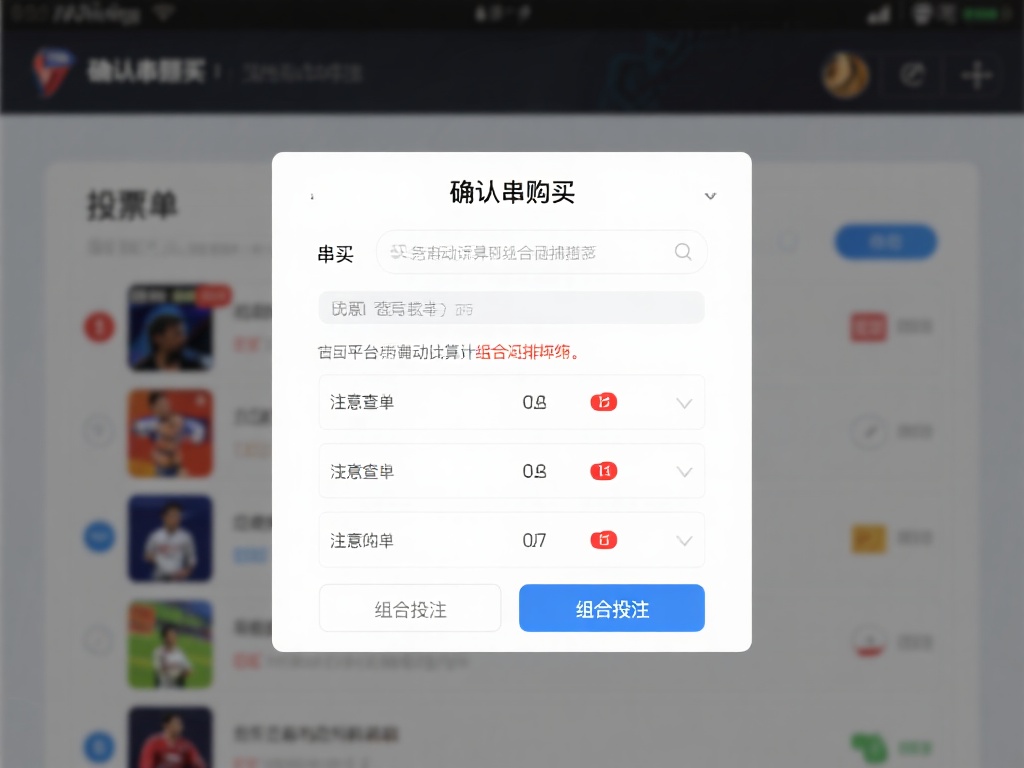Tap the white outlined 组合投注 button
1024x768 pixels.
(x=410, y=608)
